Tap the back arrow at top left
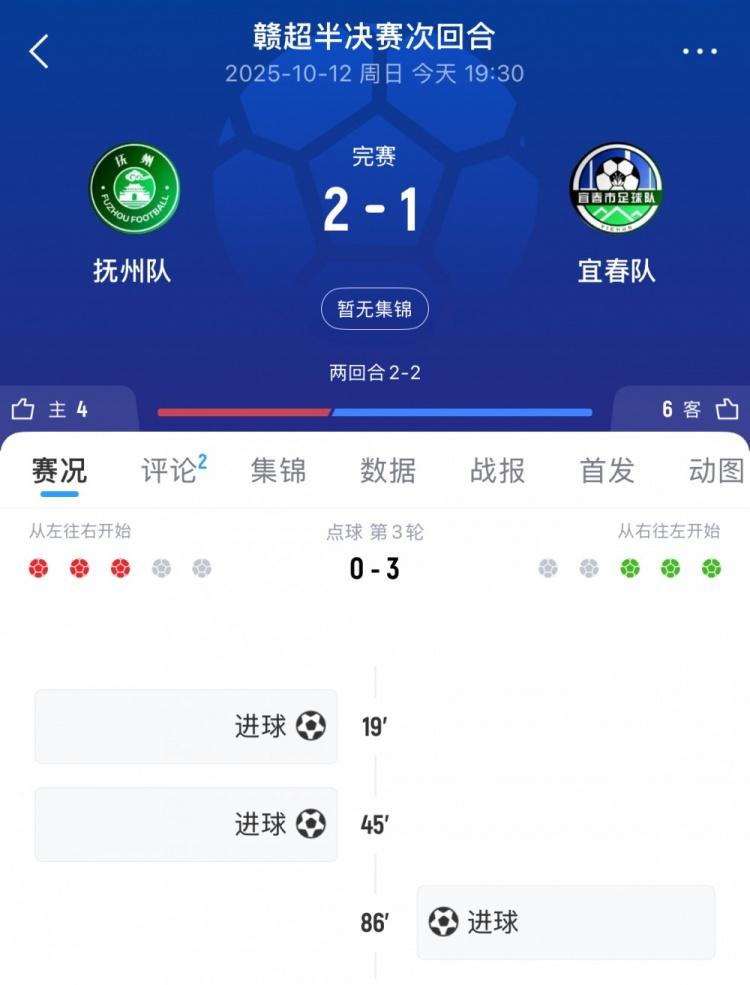This screenshot has height=985, width=750. pyautogui.click(x=38, y=52)
